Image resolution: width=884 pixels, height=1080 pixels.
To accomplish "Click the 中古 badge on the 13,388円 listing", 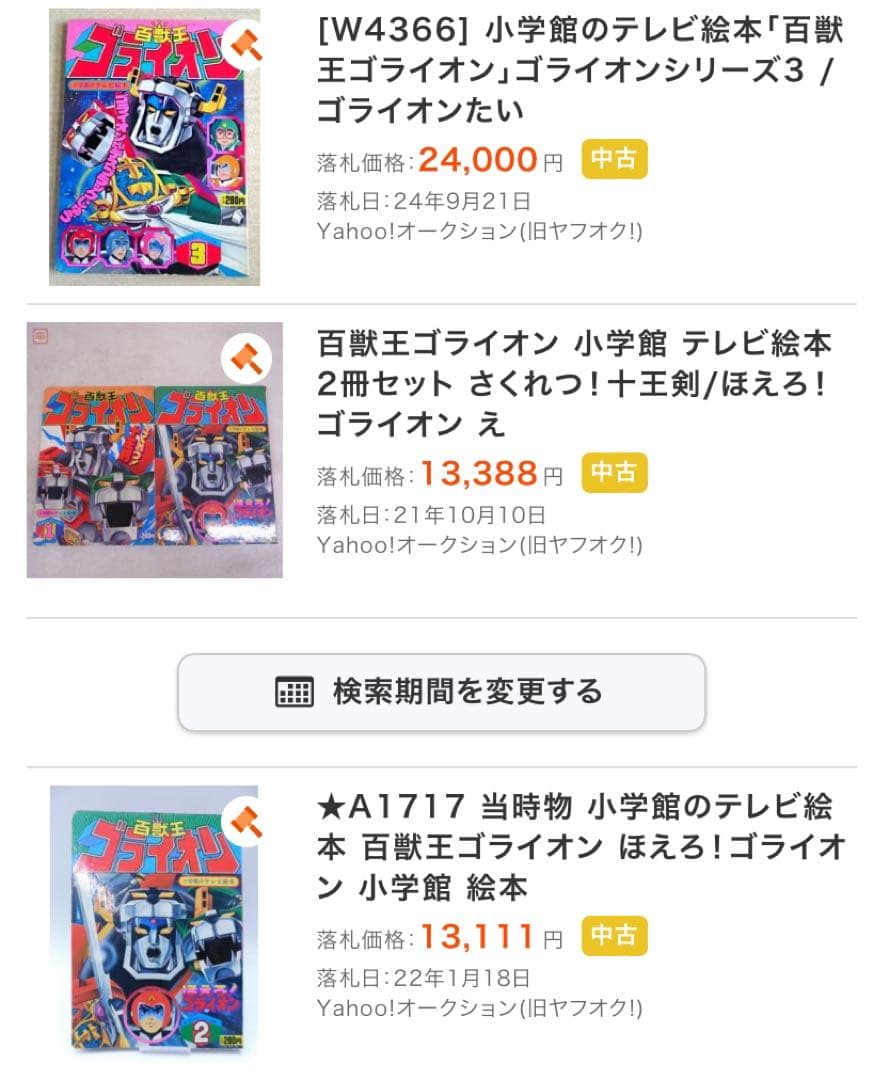I will click(613, 473).
